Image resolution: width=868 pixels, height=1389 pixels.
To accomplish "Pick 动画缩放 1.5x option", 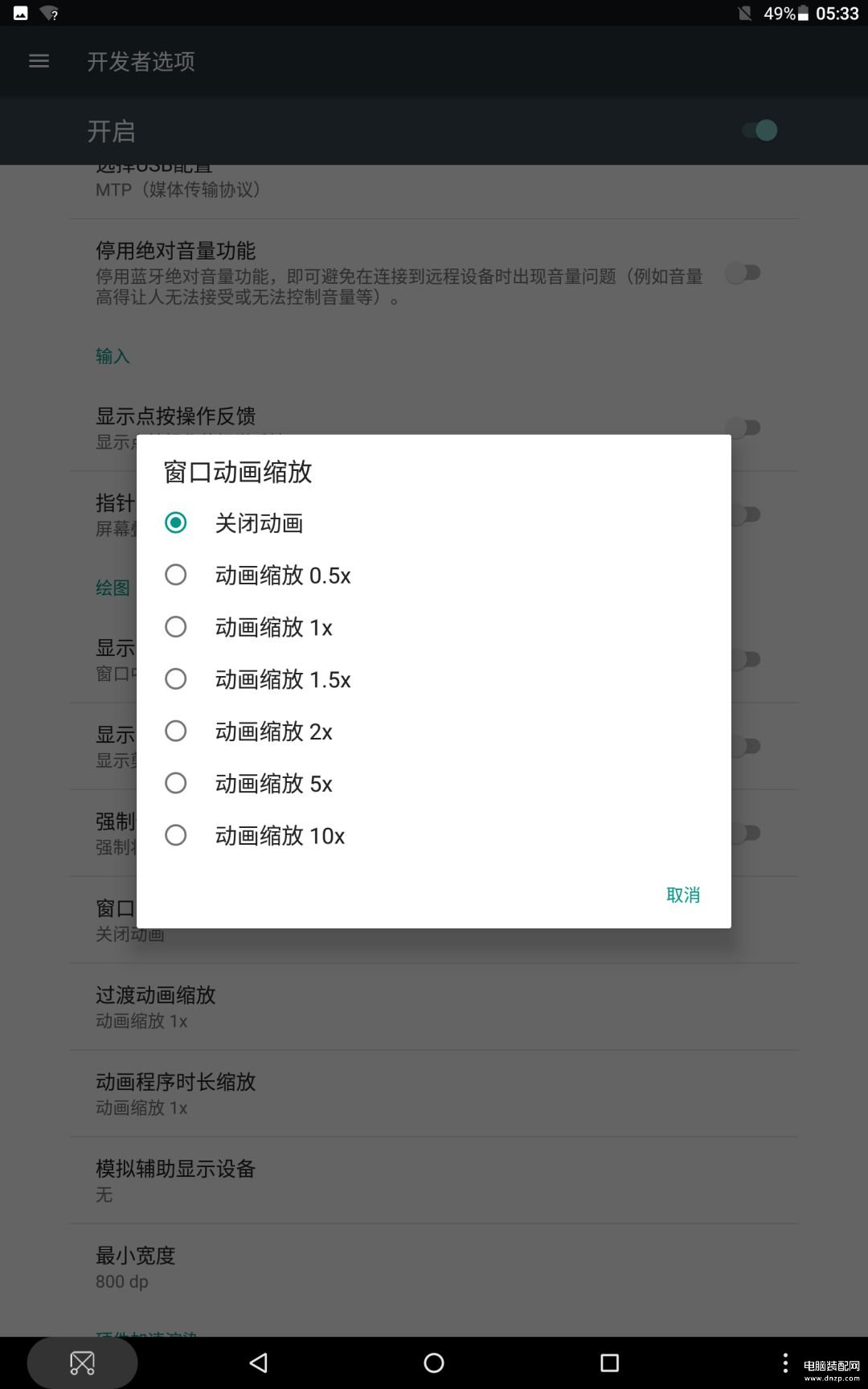I will tap(434, 679).
